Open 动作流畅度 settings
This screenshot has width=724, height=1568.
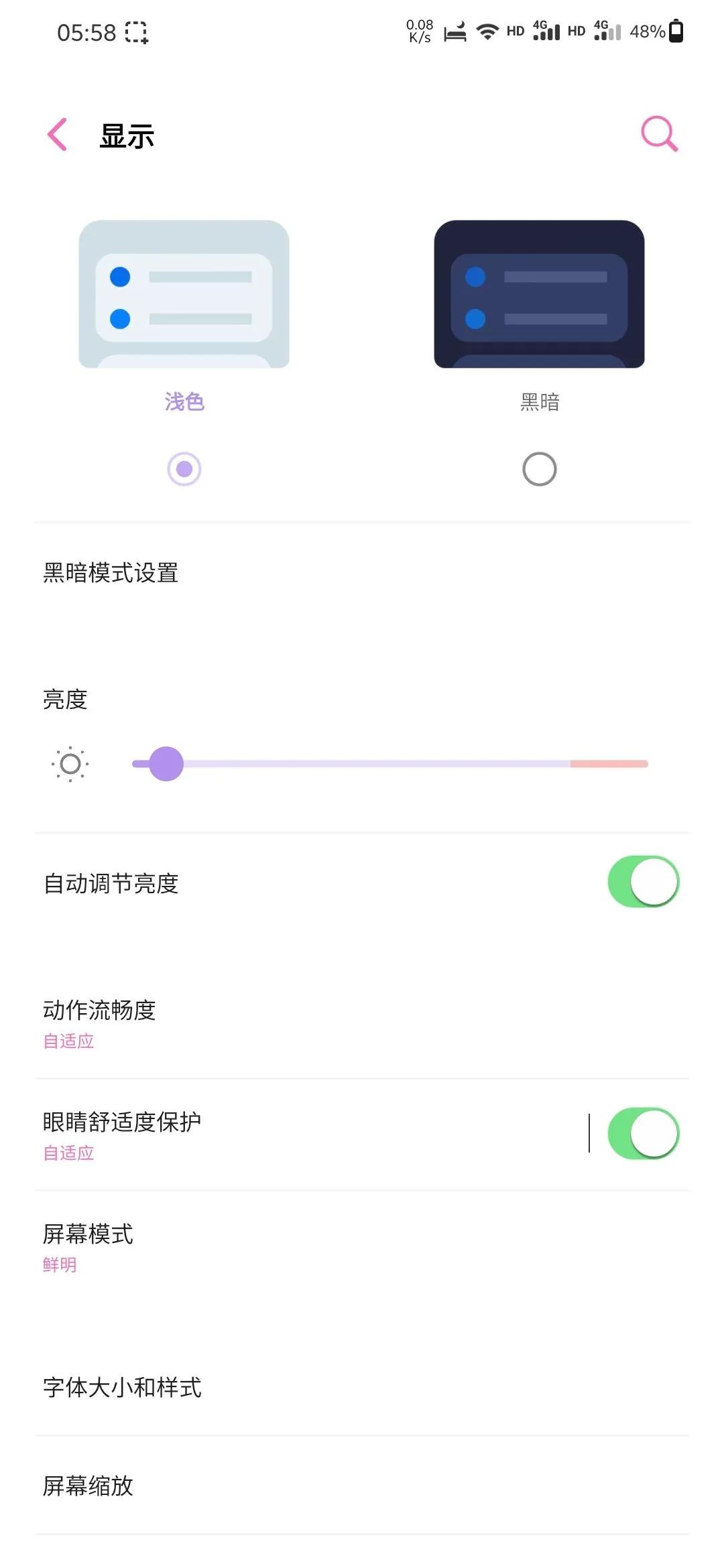tap(362, 1023)
